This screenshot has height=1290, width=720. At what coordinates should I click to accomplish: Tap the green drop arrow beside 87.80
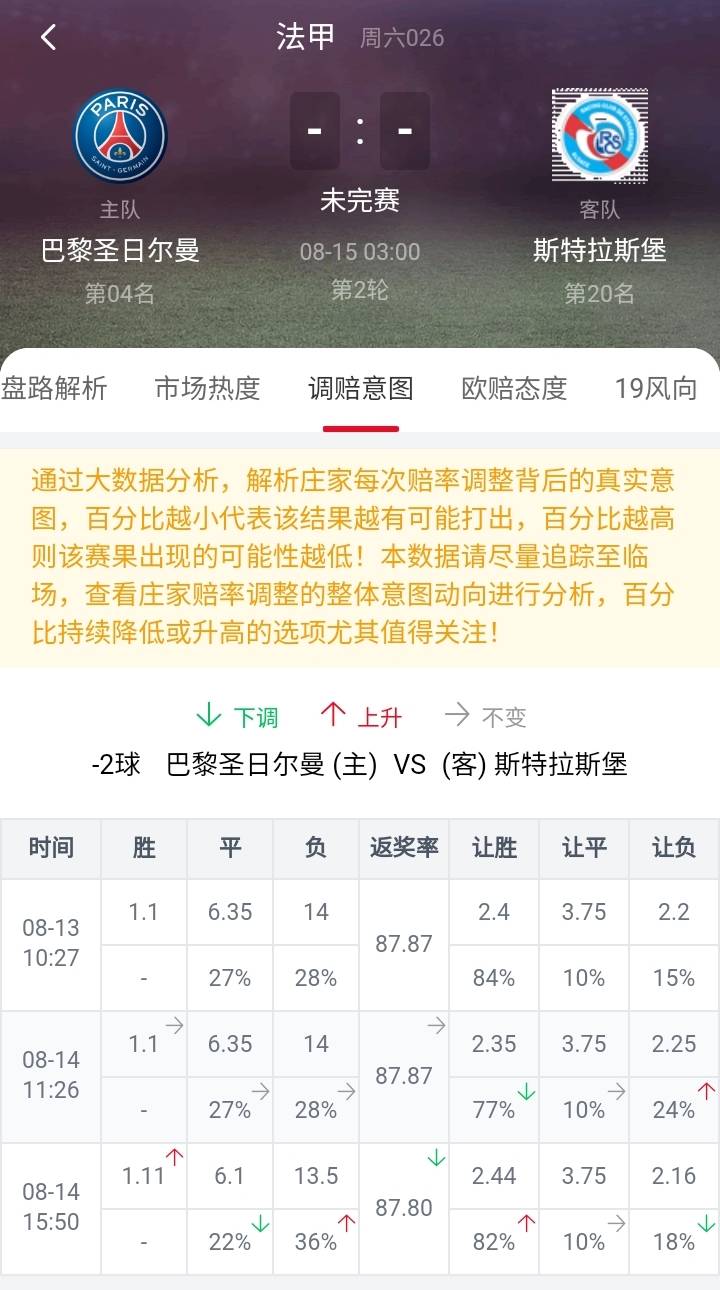point(436,1157)
